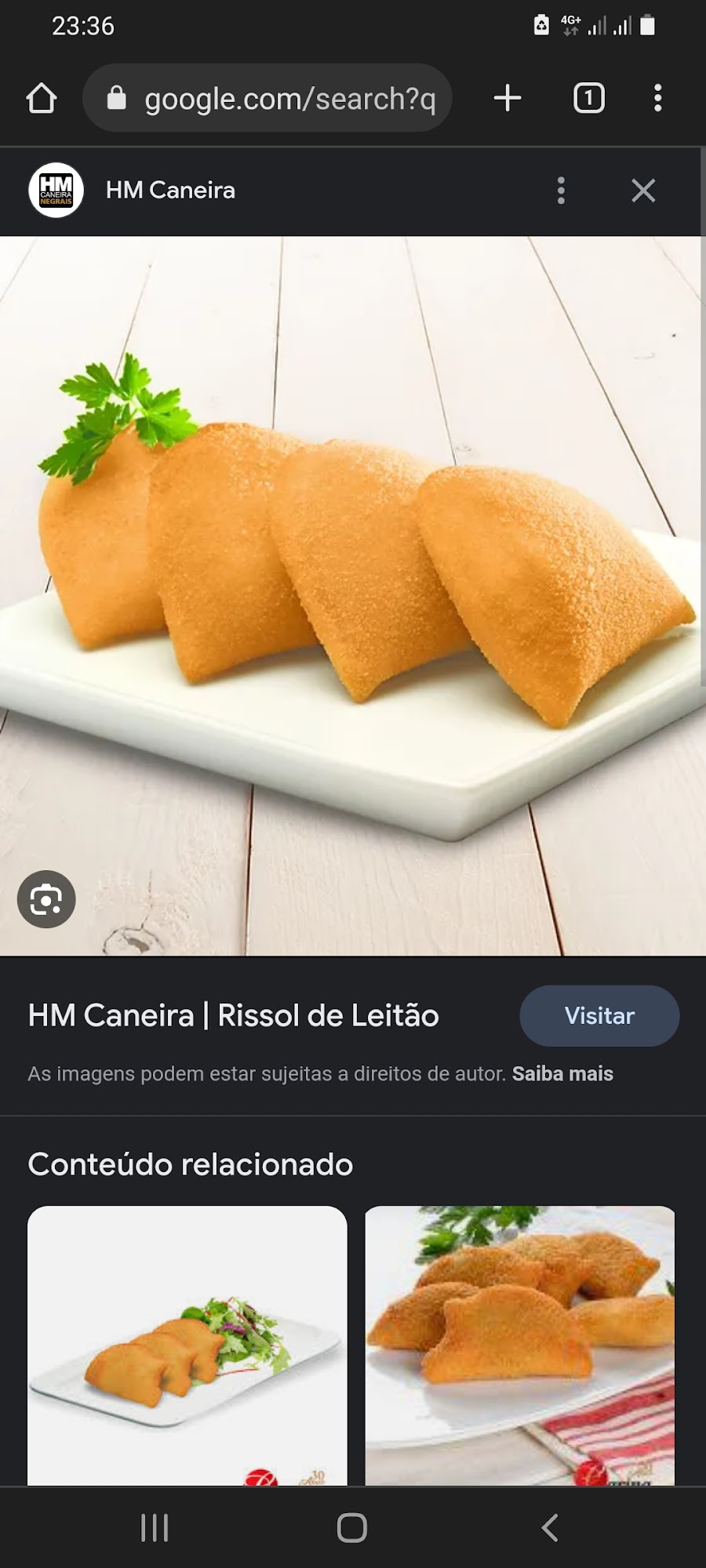Open Chrome's overflow menu
The image size is (706, 1568).
click(x=657, y=99)
